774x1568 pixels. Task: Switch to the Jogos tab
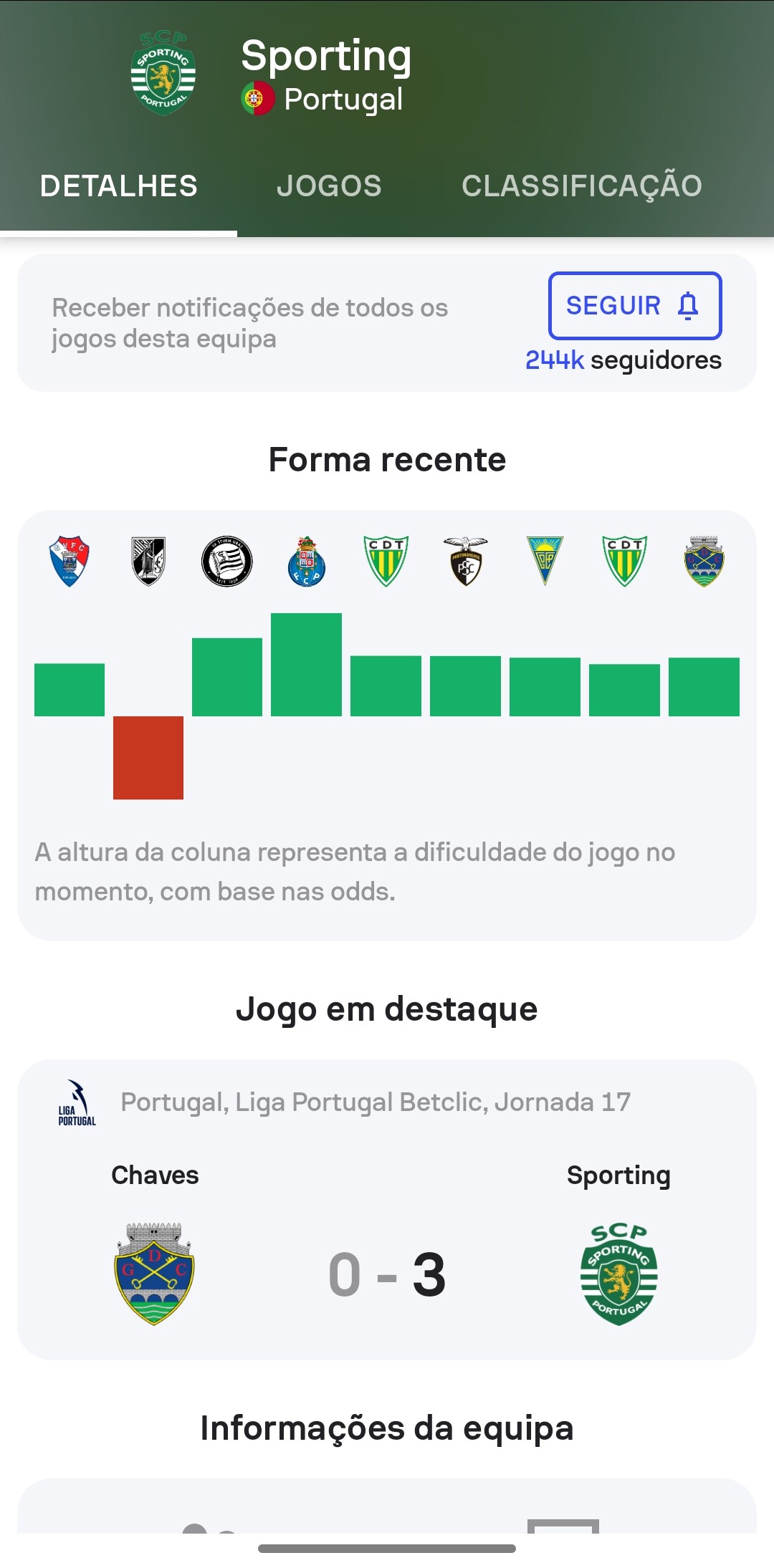pyautogui.click(x=329, y=186)
